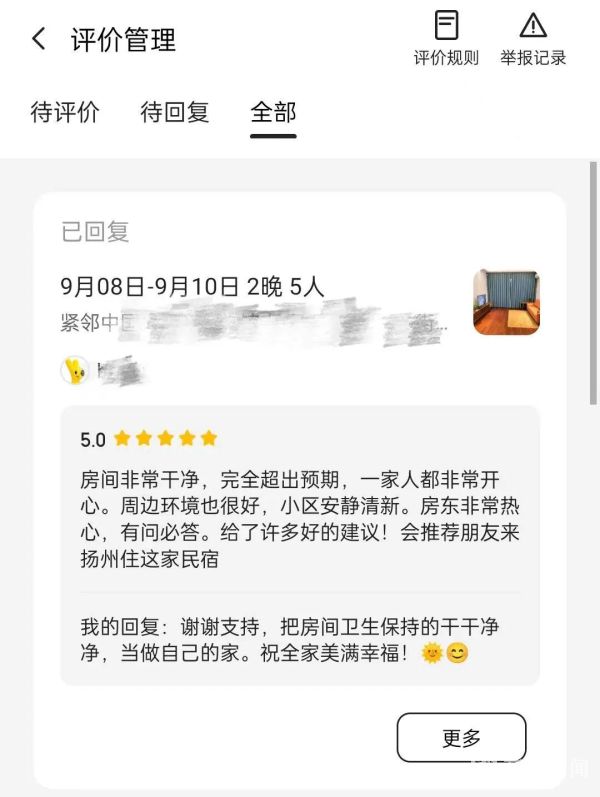
Task: Tap the 更多 button
Action: pyautogui.click(x=461, y=738)
